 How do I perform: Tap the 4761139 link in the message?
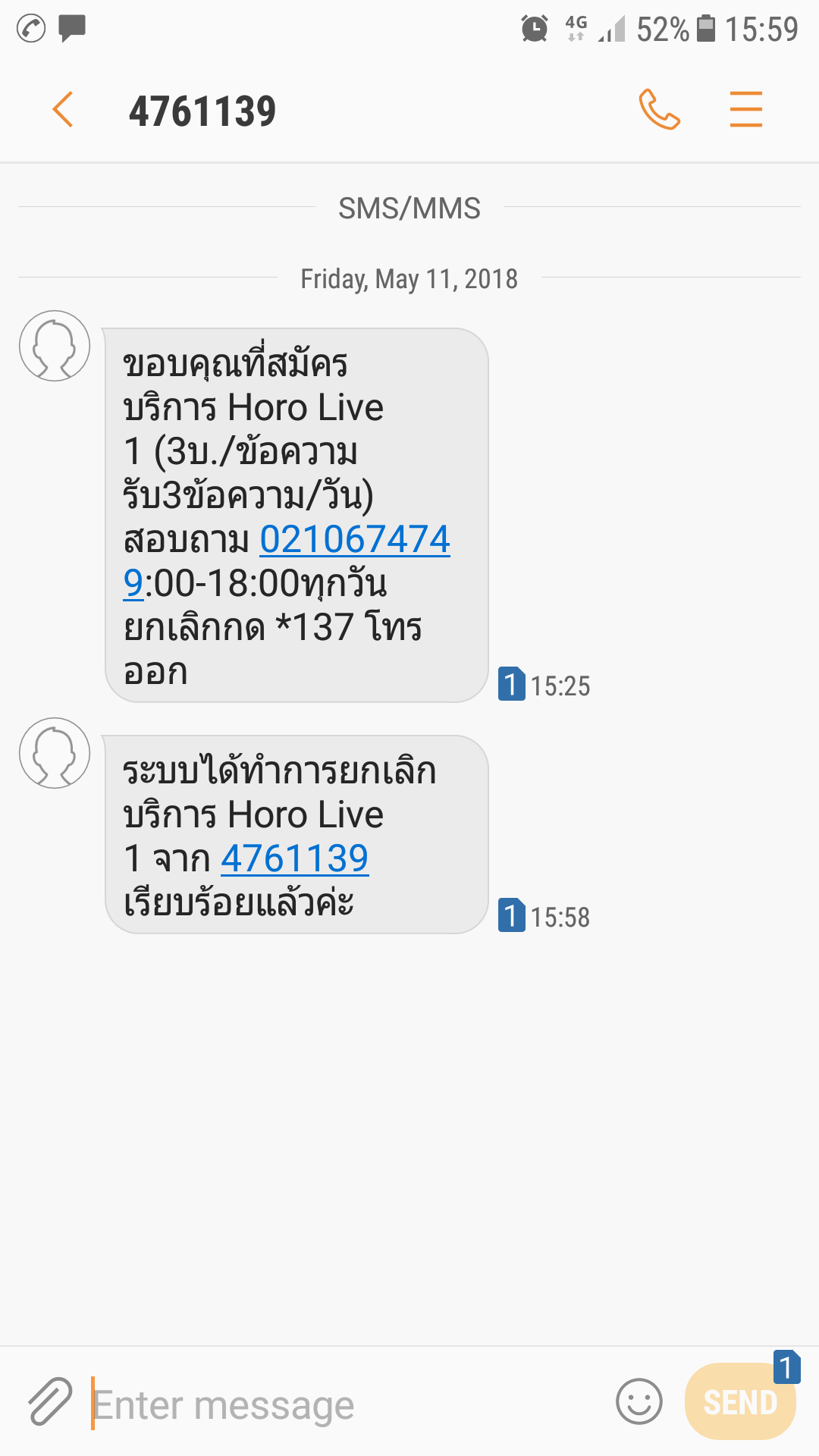pyautogui.click(x=294, y=859)
